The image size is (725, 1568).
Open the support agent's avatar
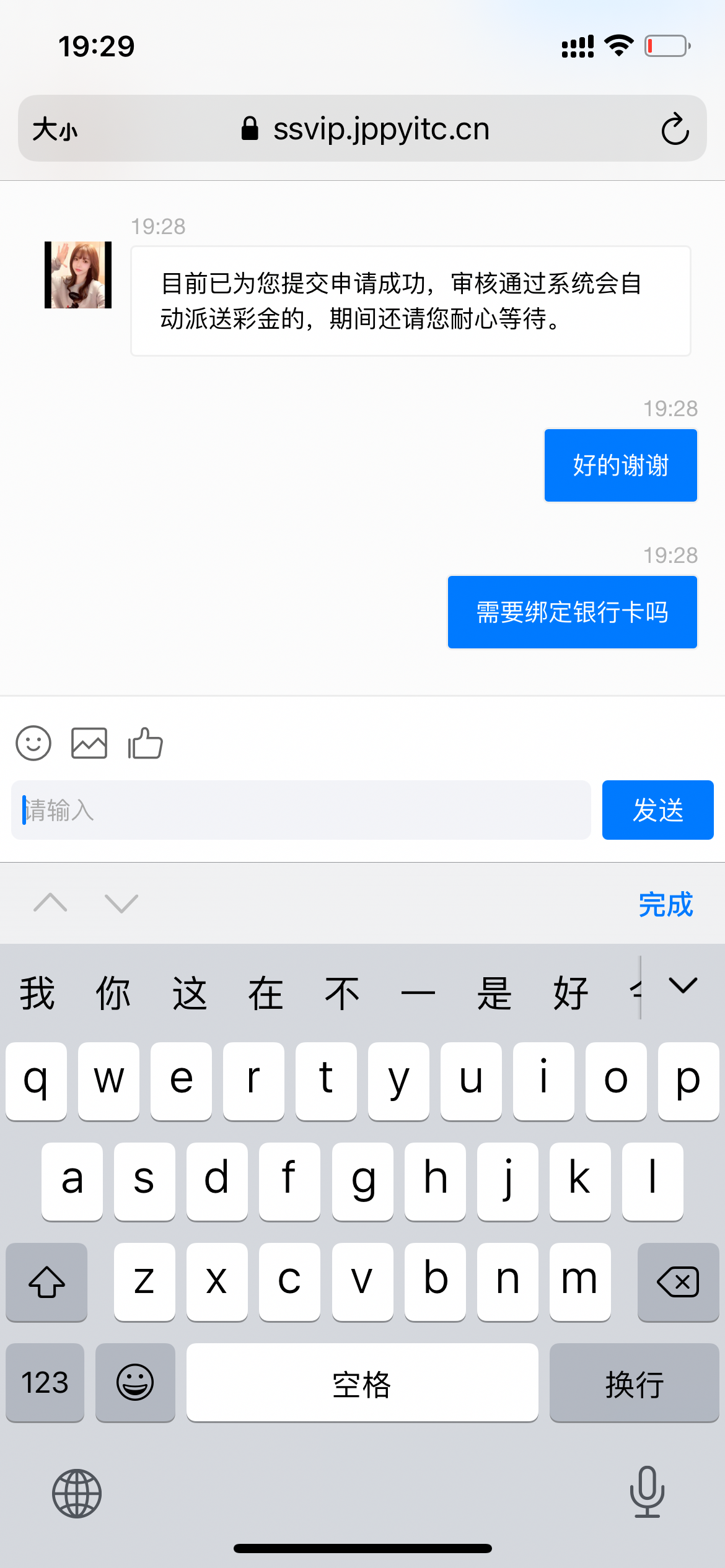78,275
